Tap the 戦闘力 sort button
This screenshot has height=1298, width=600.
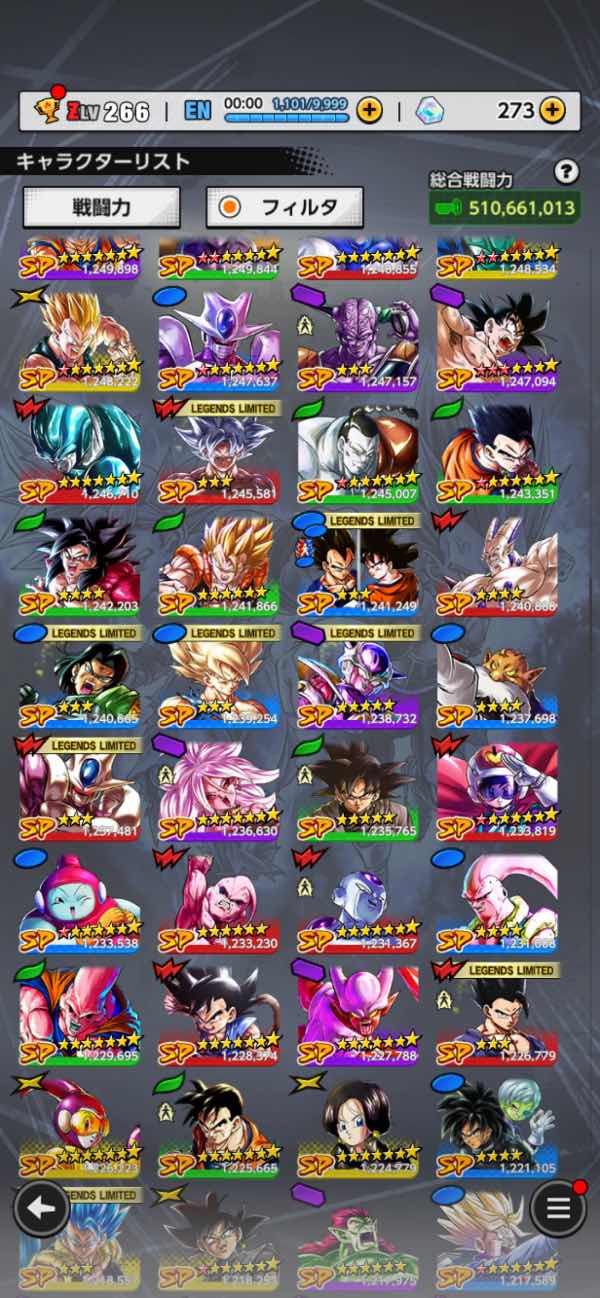(102, 207)
